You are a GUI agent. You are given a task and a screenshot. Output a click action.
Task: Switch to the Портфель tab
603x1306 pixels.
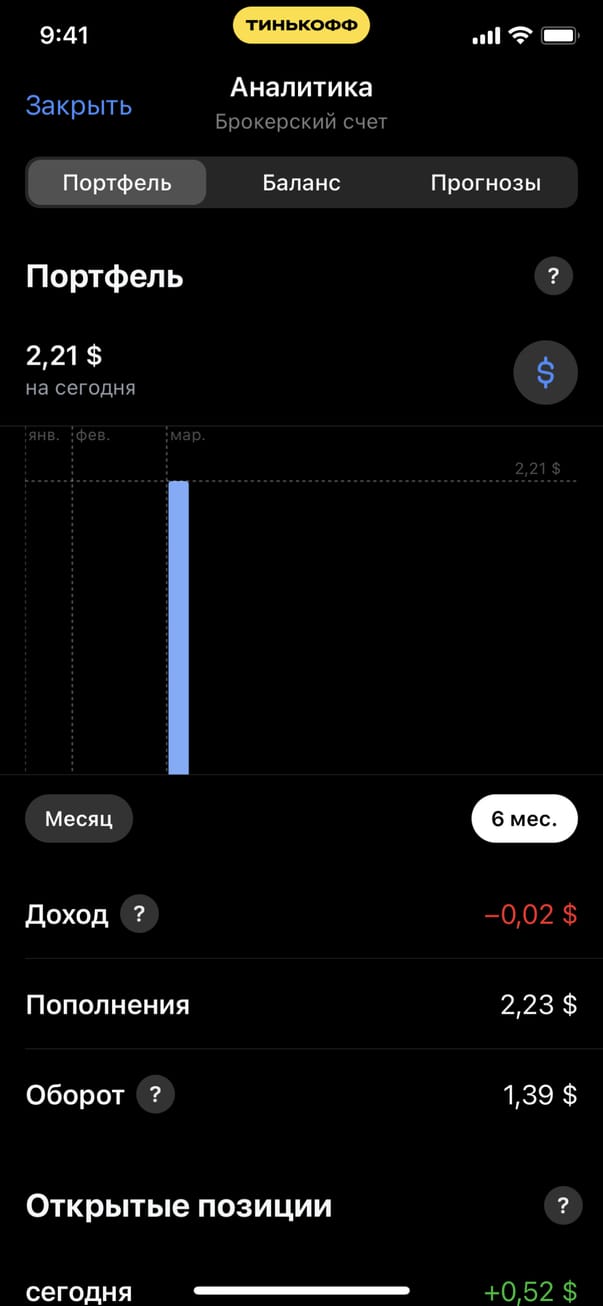click(x=117, y=183)
